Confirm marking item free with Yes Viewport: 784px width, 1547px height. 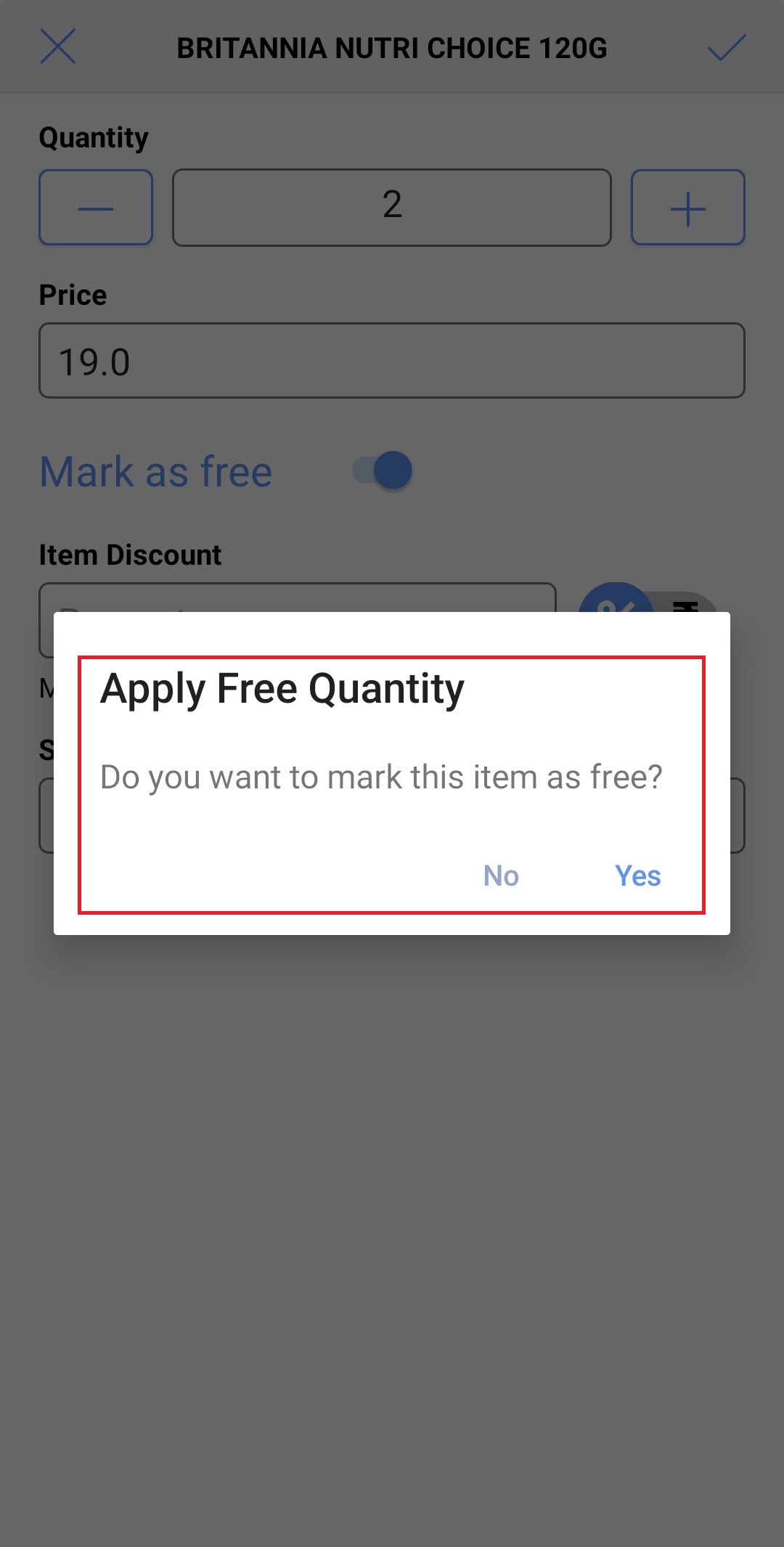(637, 875)
